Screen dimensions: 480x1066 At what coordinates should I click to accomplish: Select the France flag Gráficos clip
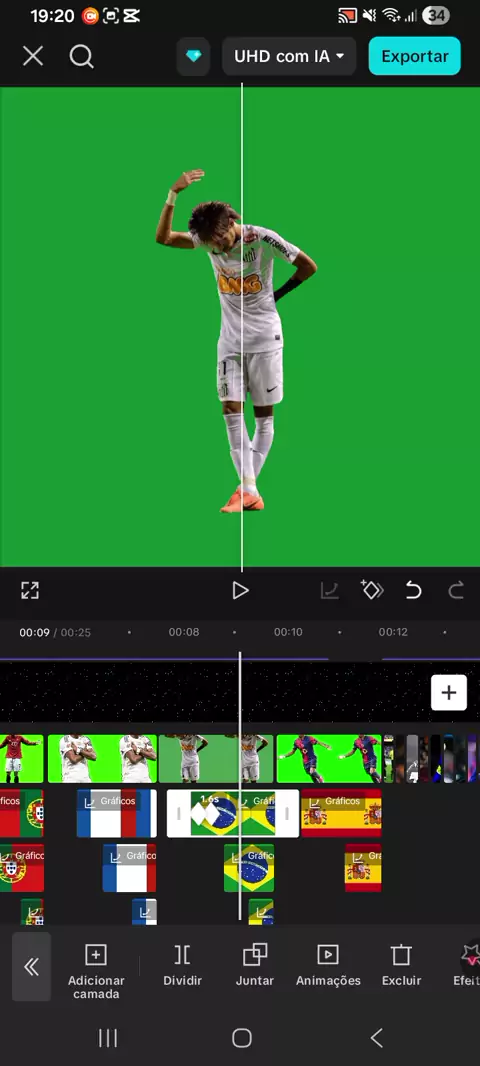point(117,813)
